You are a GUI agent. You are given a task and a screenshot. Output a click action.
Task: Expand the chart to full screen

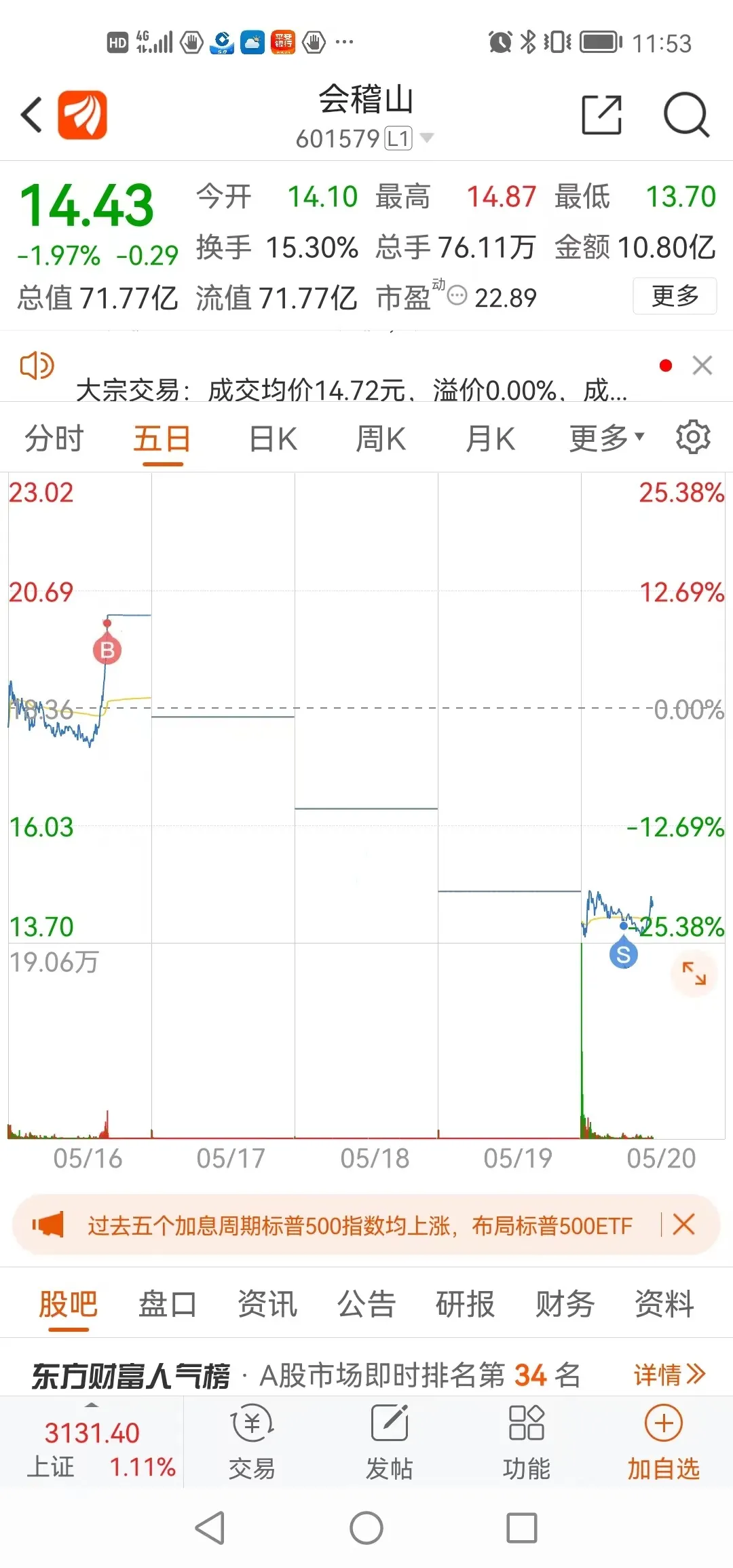[x=694, y=973]
